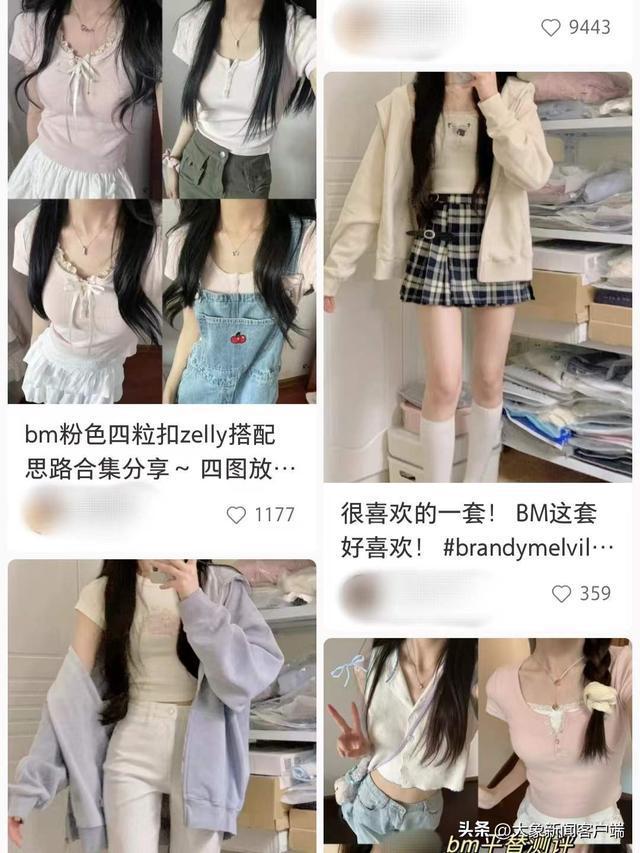This screenshot has width=640, height=853.
Task: Like the bm粉色四粒扣 post with 1177 likes
Action: 237,515
